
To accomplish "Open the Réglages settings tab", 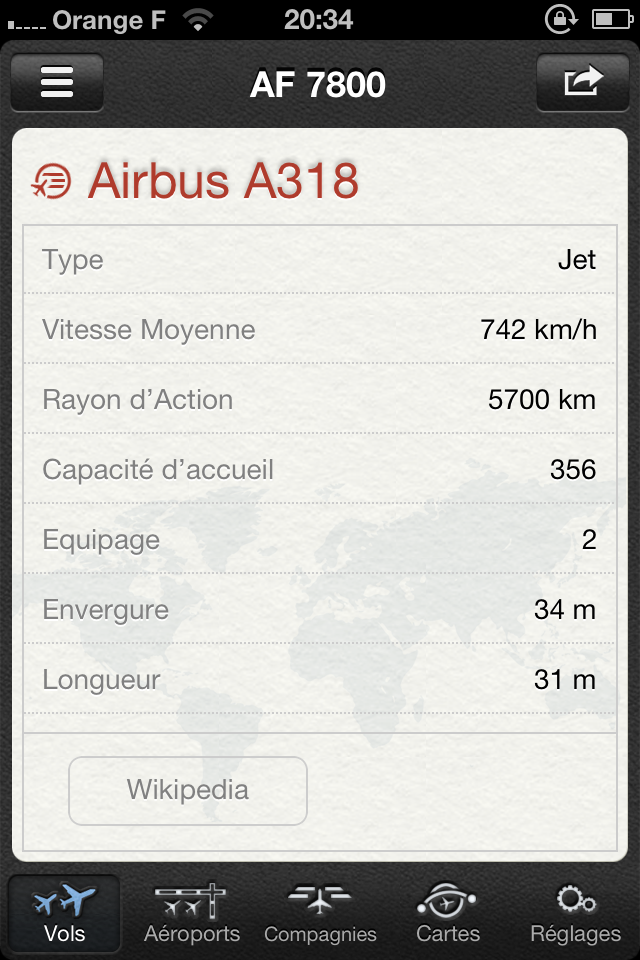I will click(576, 914).
